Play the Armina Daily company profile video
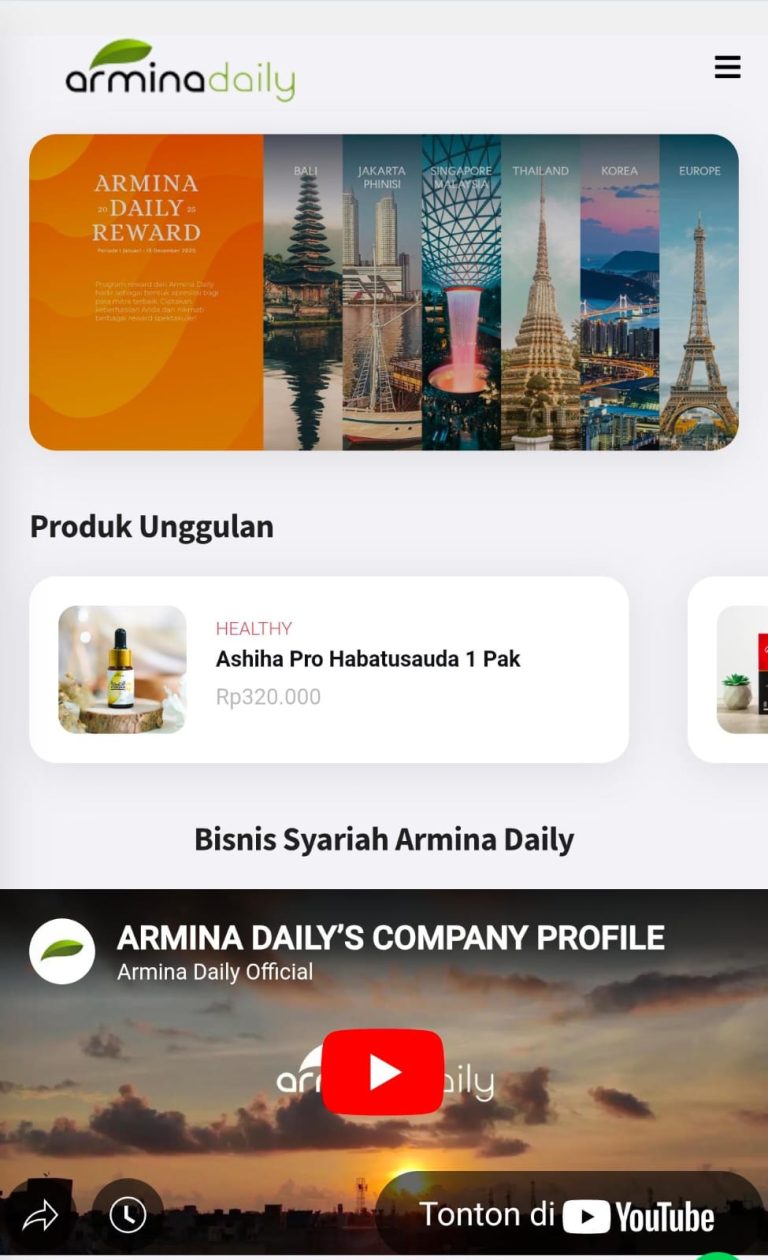Image resolution: width=768 pixels, height=1260 pixels. coord(382,1072)
